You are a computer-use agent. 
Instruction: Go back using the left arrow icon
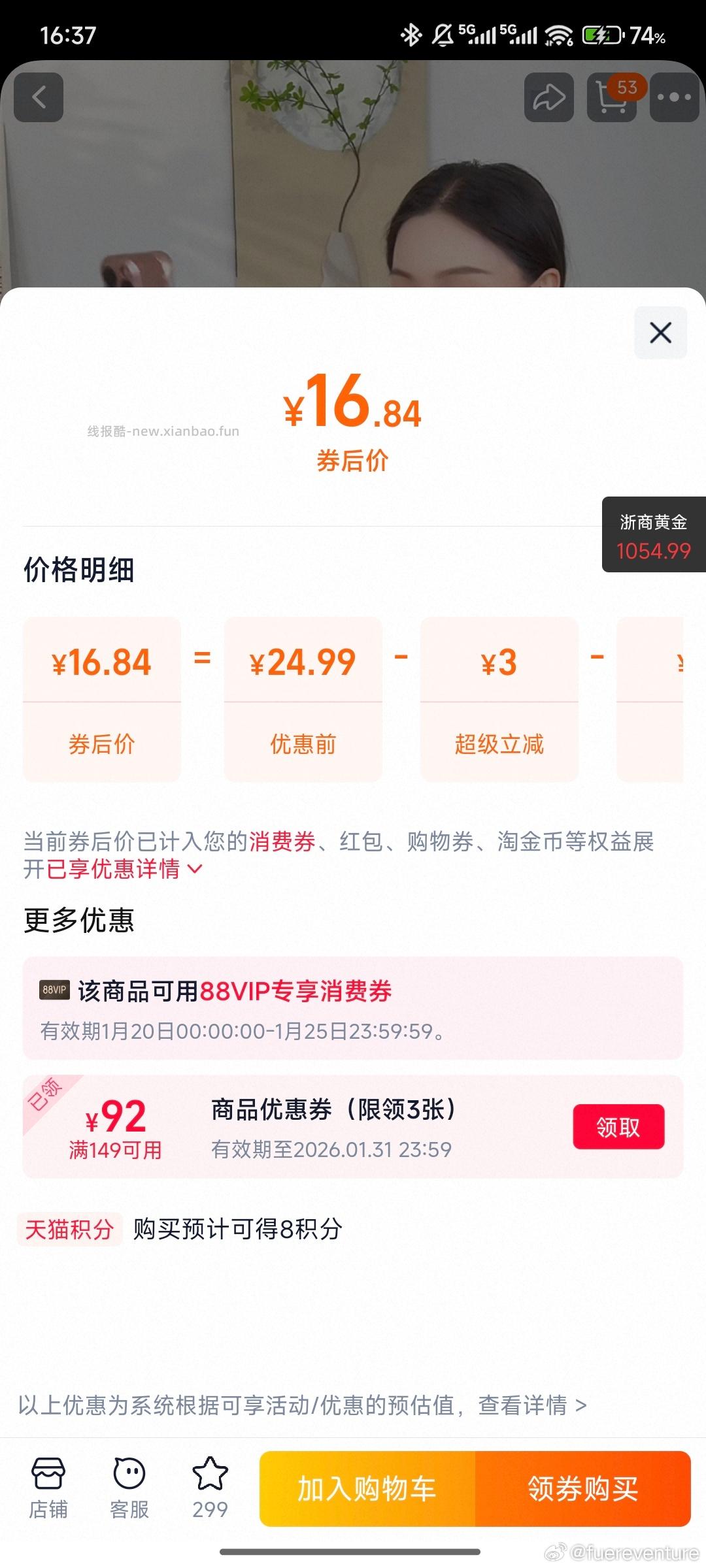pyautogui.click(x=39, y=97)
